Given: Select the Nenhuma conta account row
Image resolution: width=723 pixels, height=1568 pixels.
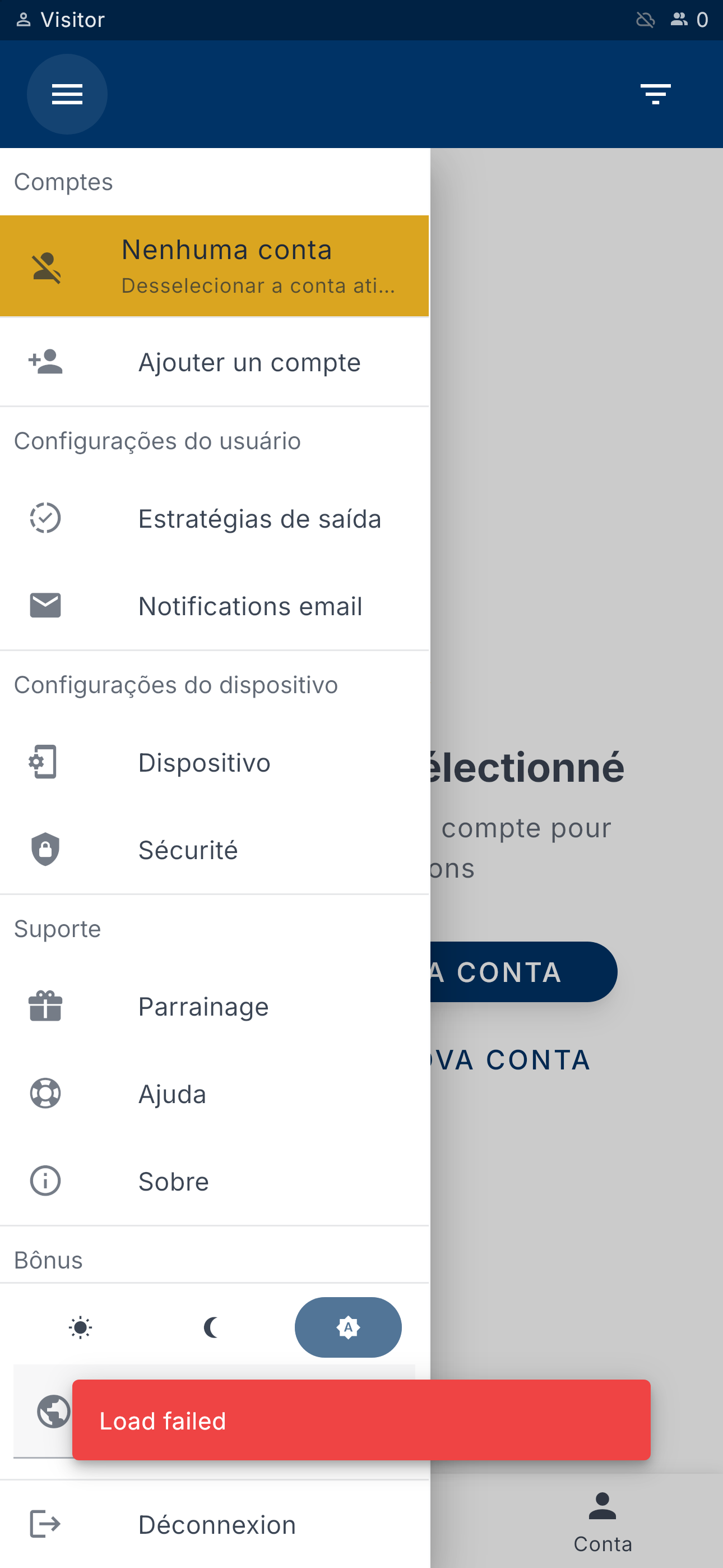Looking at the screenshot, I should point(214,266).
